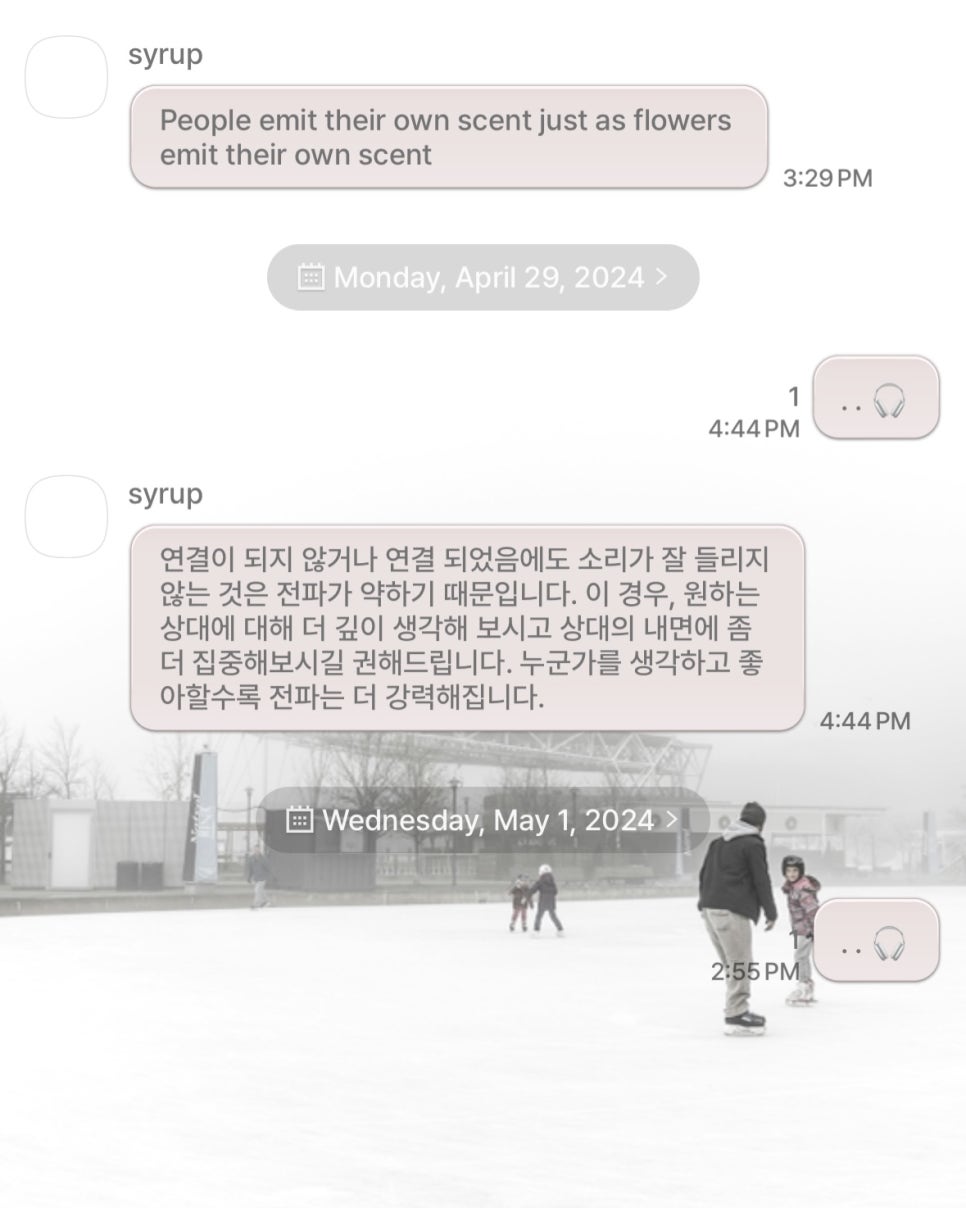Screen dimensions: 966x1208
Task: Open the Wednesday, May 1, 2024 date chip
Action: click(x=482, y=821)
